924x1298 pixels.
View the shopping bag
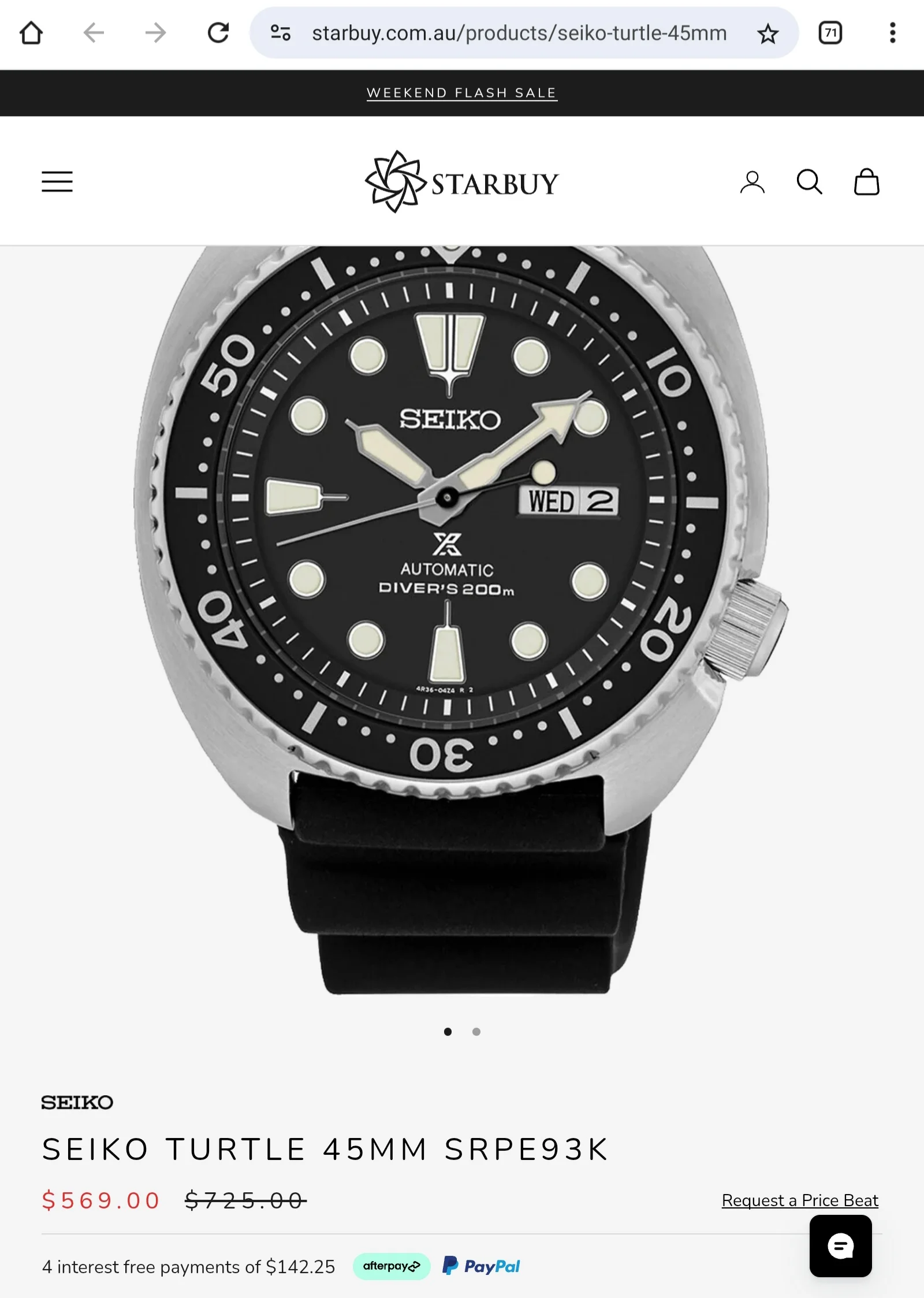pos(866,183)
